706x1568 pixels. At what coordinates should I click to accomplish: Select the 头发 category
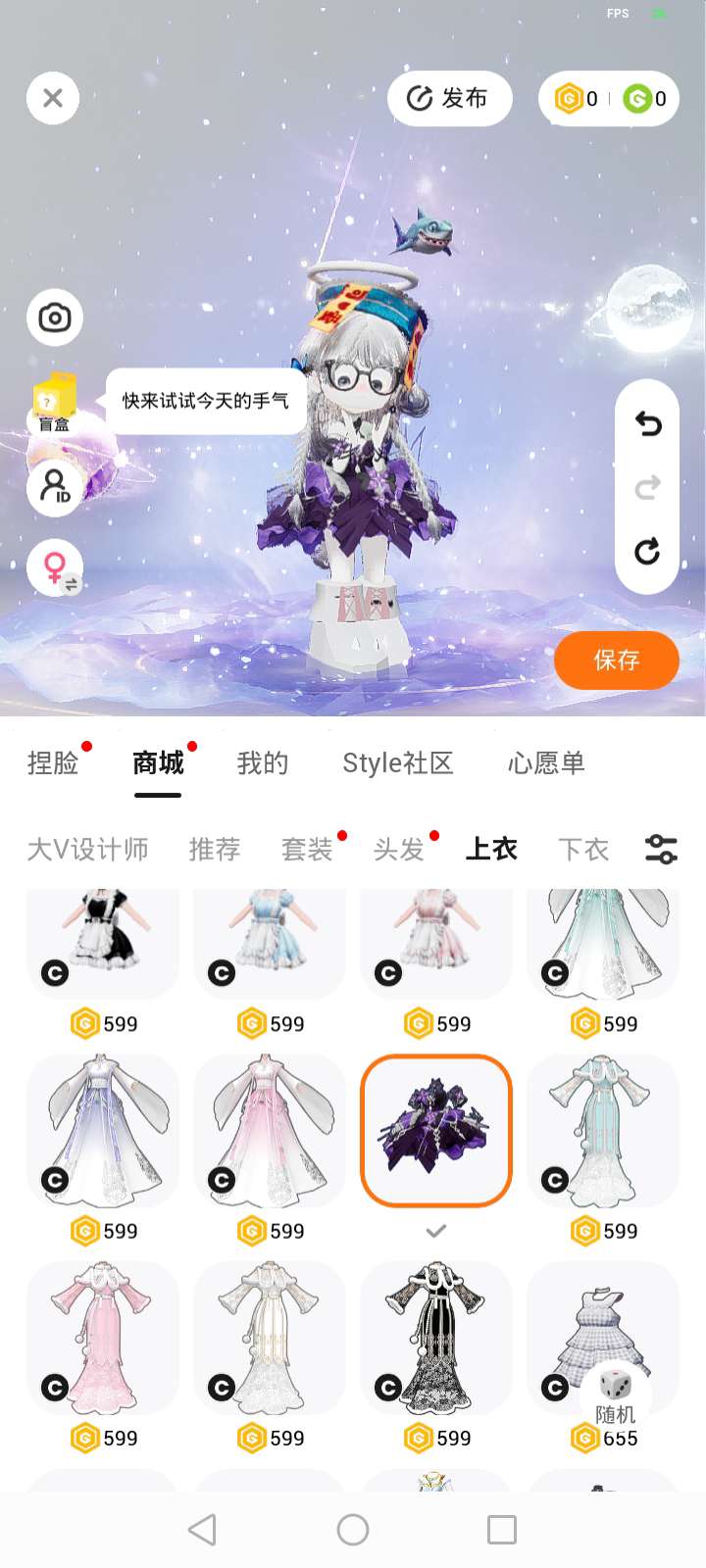(x=399, y=849)
